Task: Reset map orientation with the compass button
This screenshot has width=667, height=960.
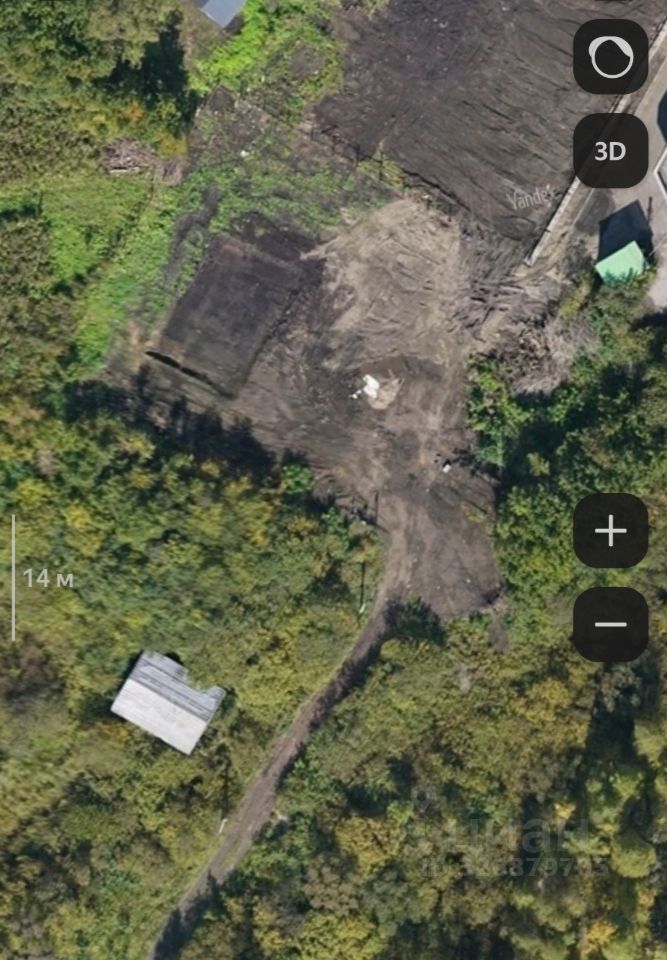Action: (x=610, y=57)
